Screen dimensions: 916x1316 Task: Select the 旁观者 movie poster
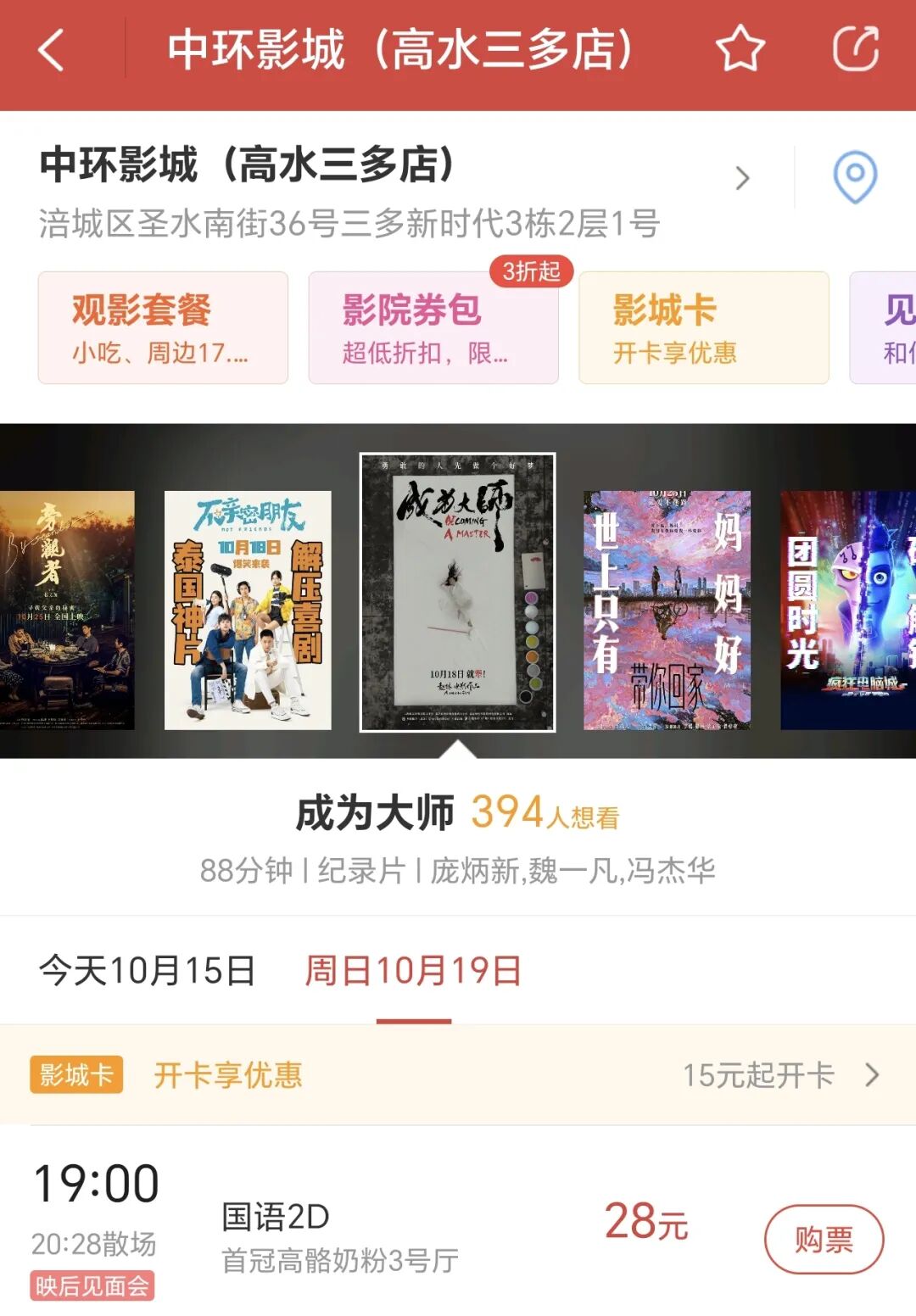click(66, 610)
